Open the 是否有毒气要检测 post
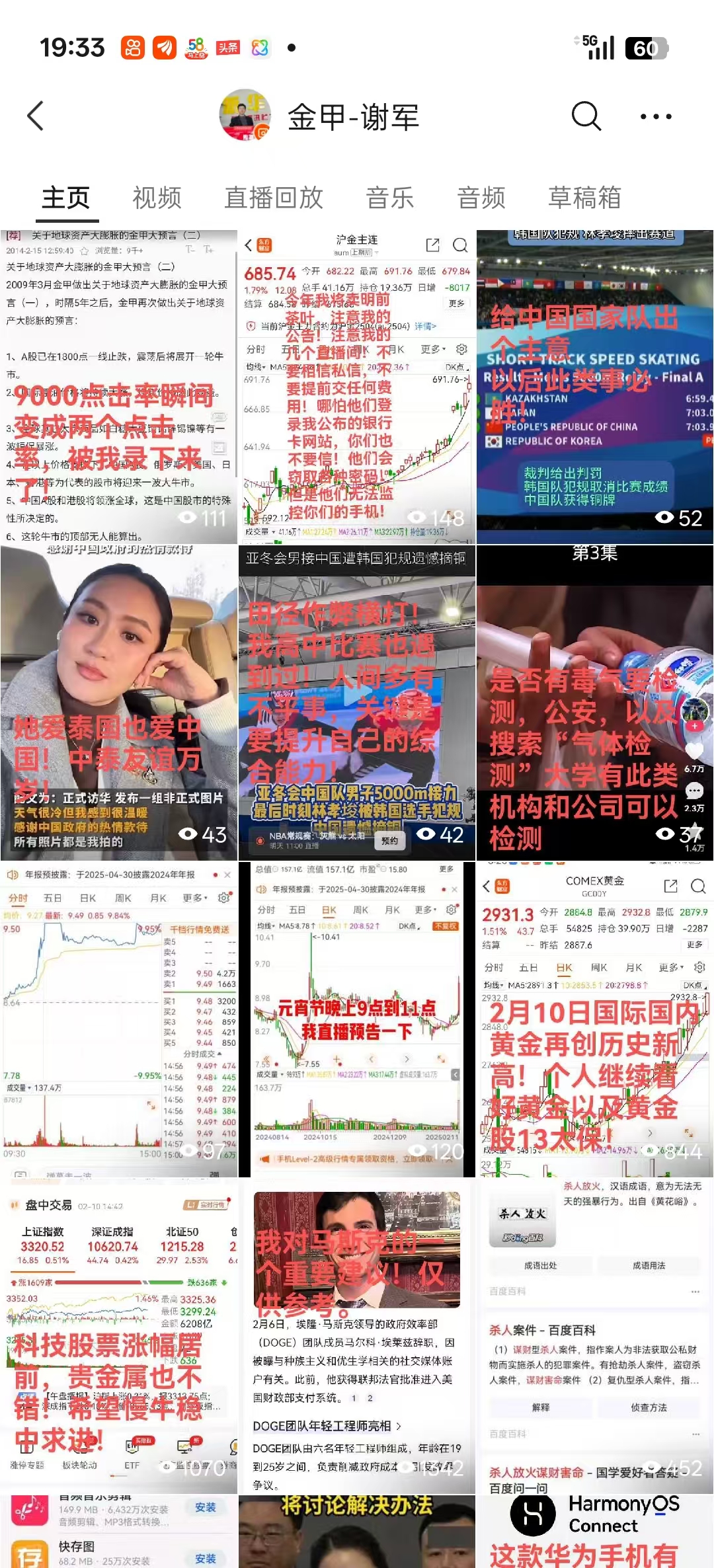 pos(594,702)
